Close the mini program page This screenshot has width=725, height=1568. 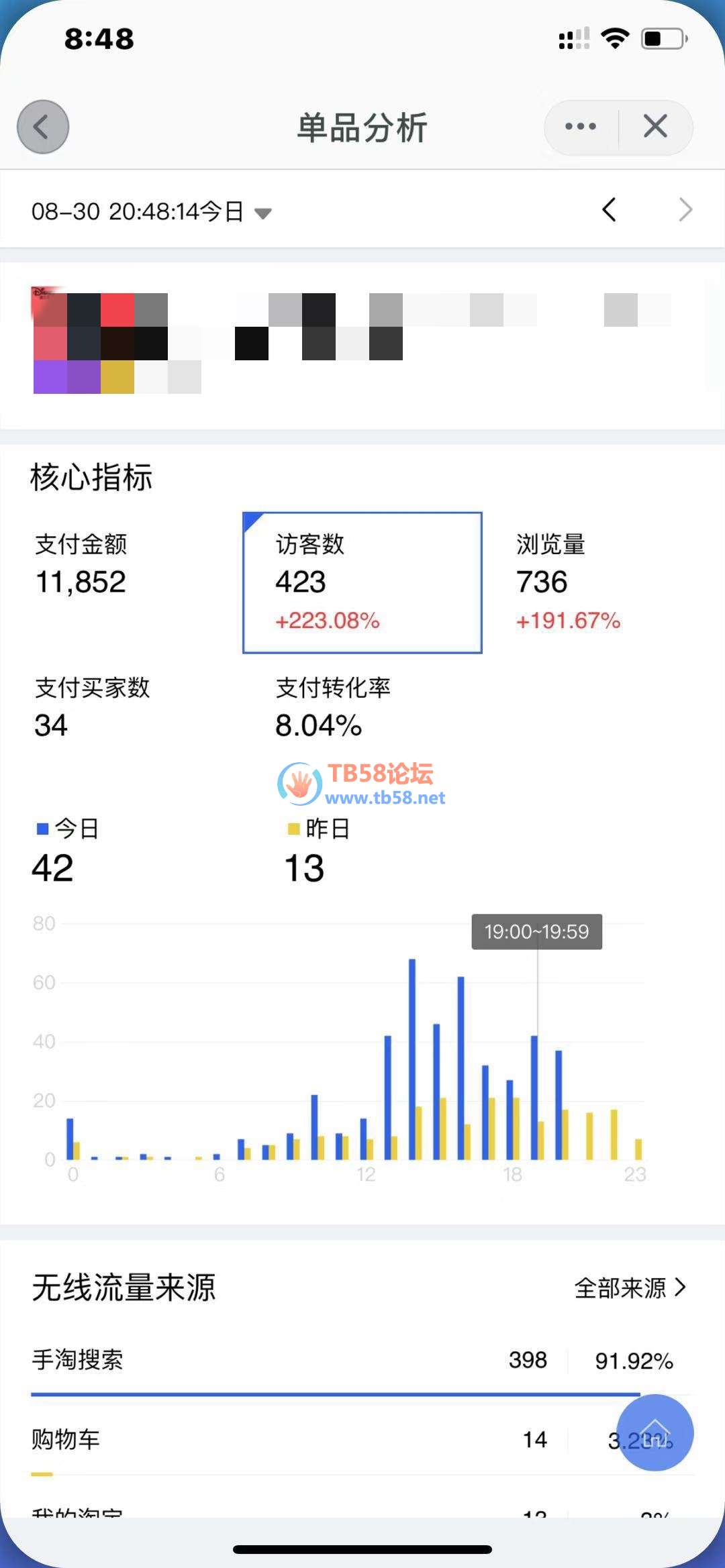pyautogui.click(x=655, y=127)
